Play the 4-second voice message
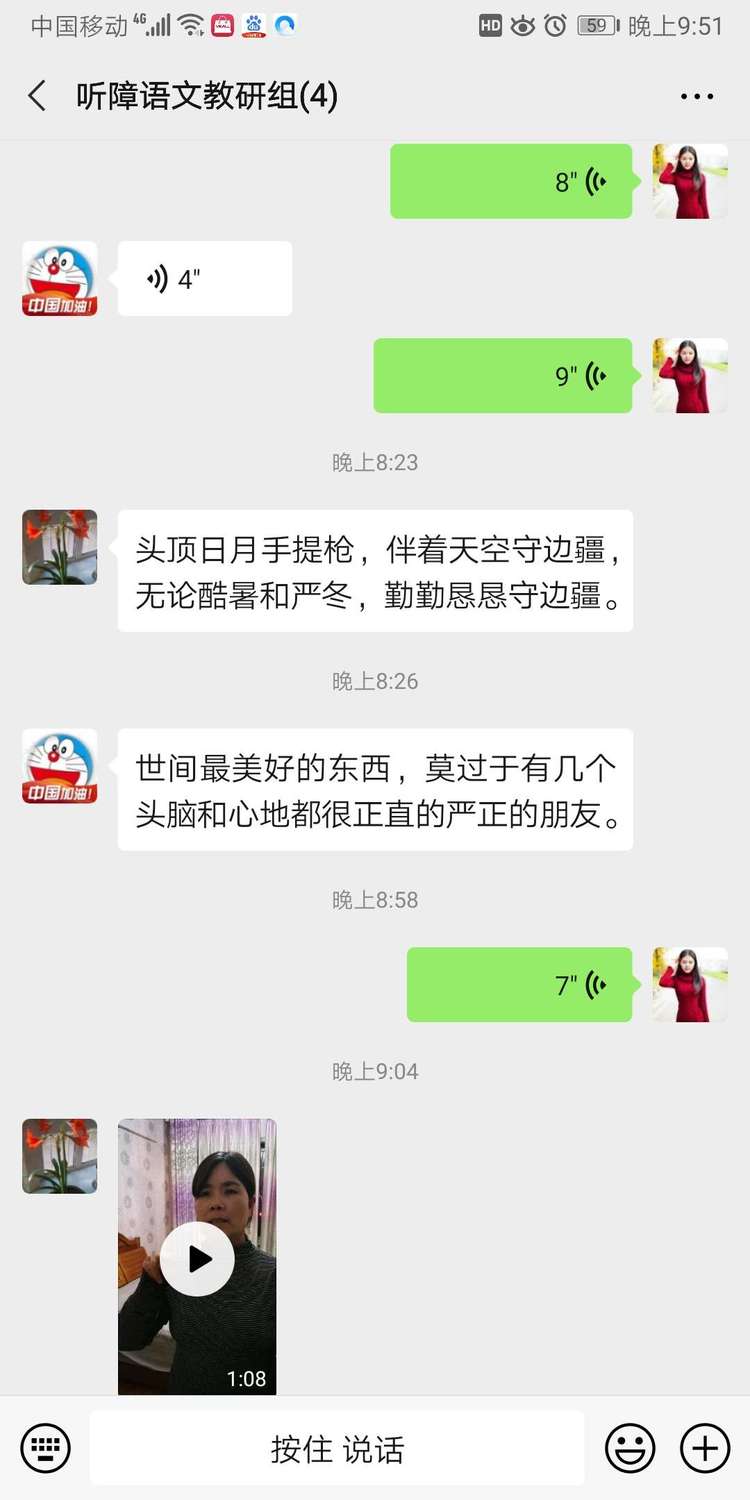The width and height of the screenshot is (750, 1500). click(x=205, y=279)
